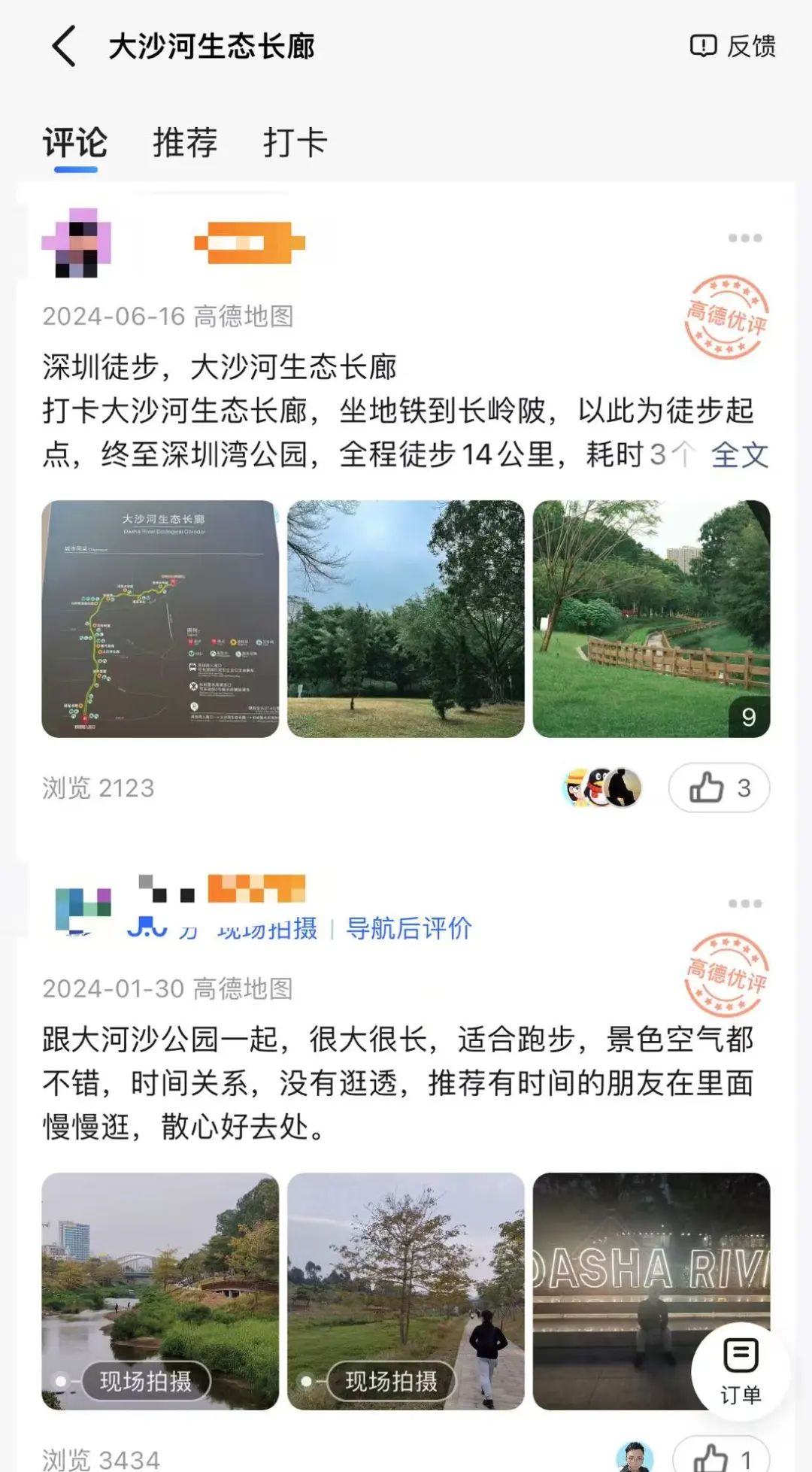812x1472 pixels.
Task: Open the wooden fence photo marked 9
Action: pos(651,619)
